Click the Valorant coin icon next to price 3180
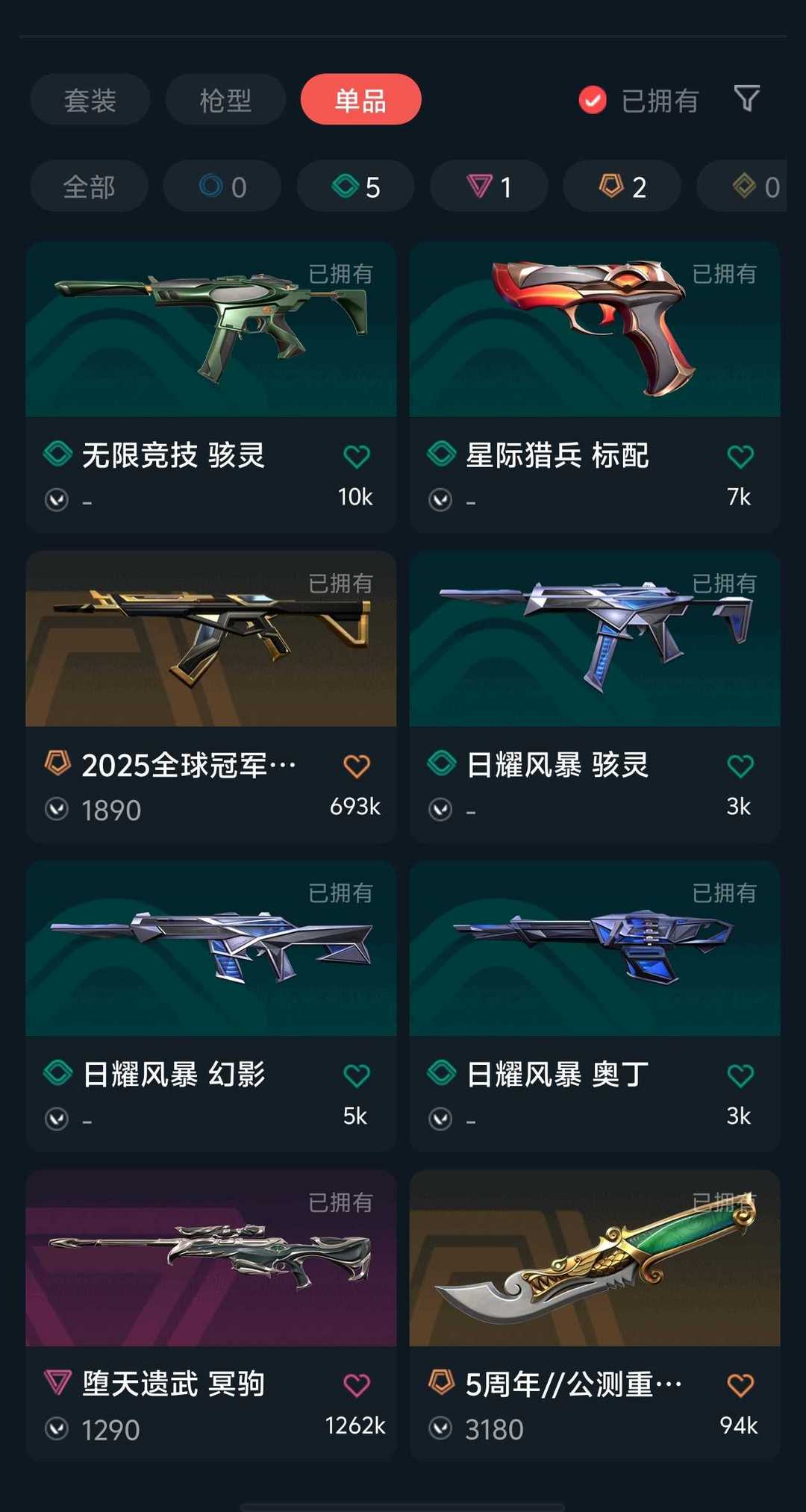The width and height of the screenshot is (806, 1512). pos(440,1428)
